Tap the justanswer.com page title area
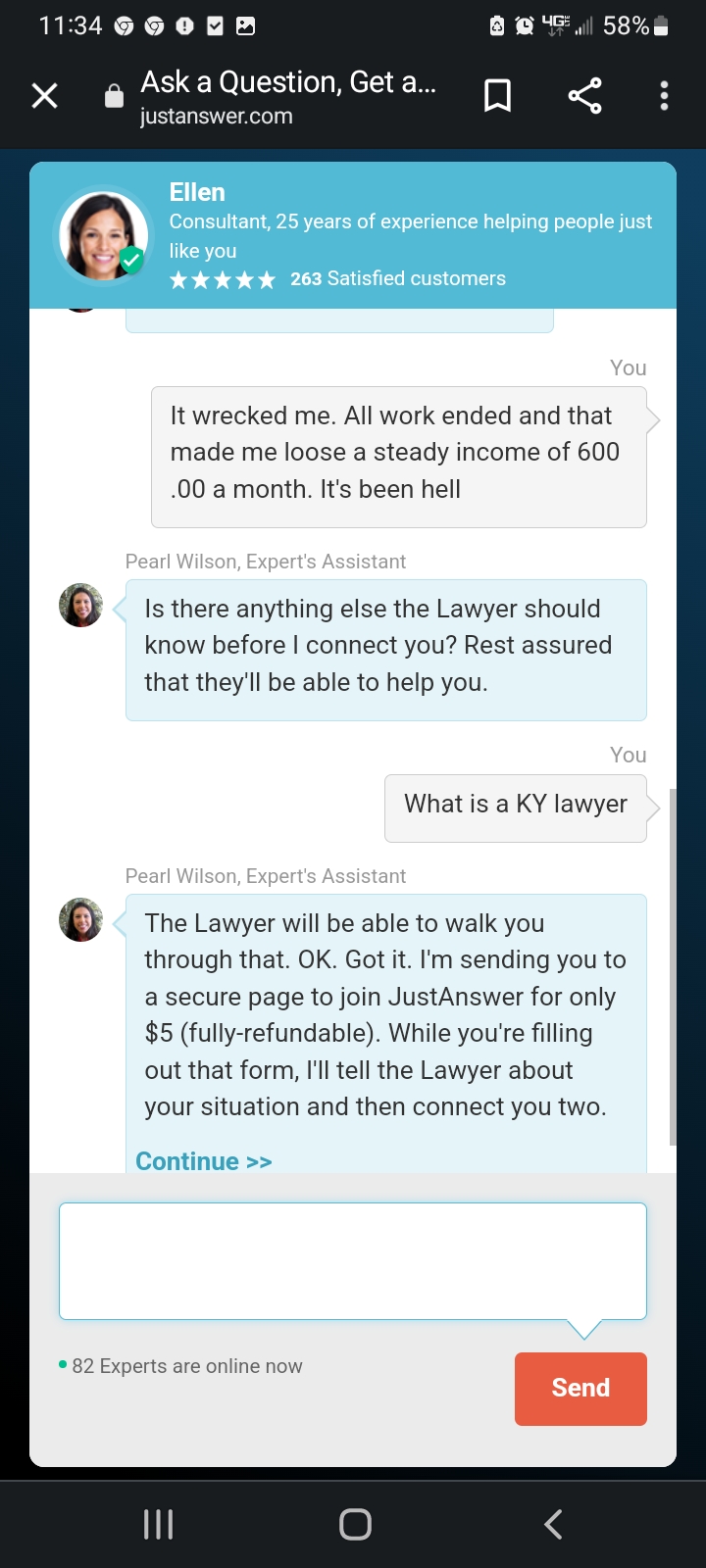This screenshot has width=706, height=1568. (218, 116)
